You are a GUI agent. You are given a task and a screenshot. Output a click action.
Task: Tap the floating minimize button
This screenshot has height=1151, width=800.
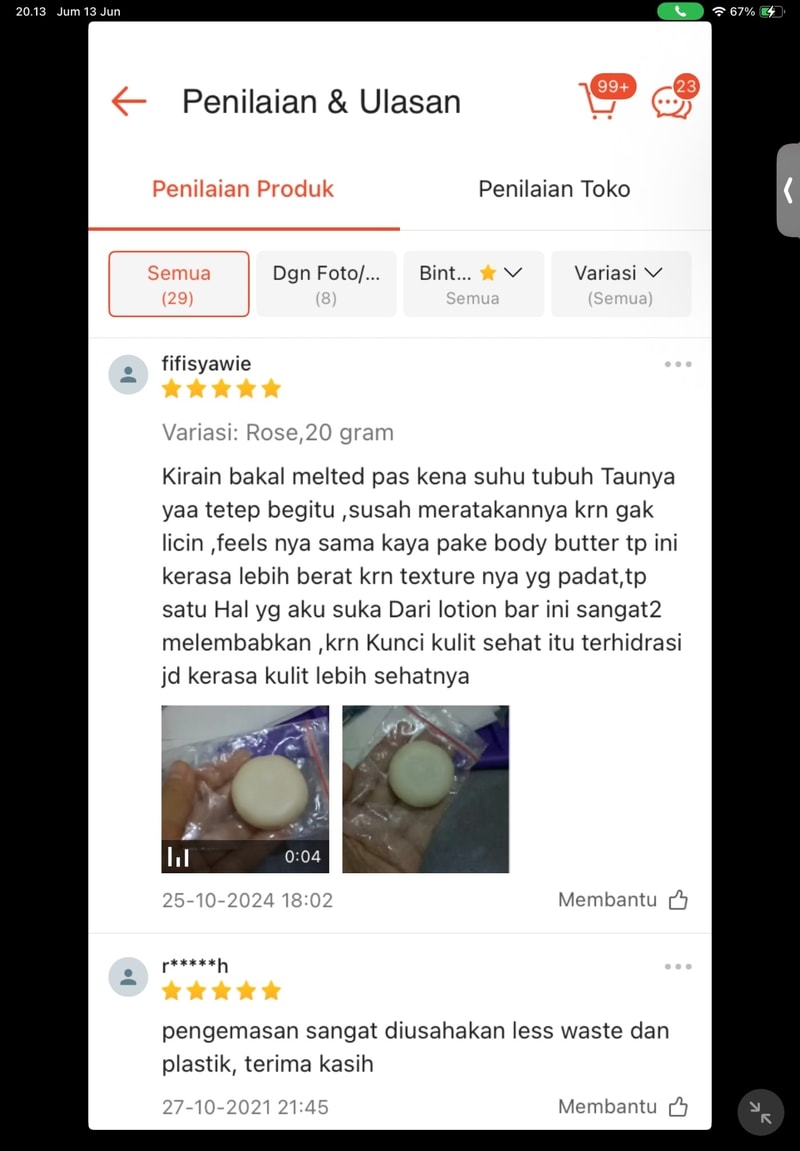point(761,1113)
